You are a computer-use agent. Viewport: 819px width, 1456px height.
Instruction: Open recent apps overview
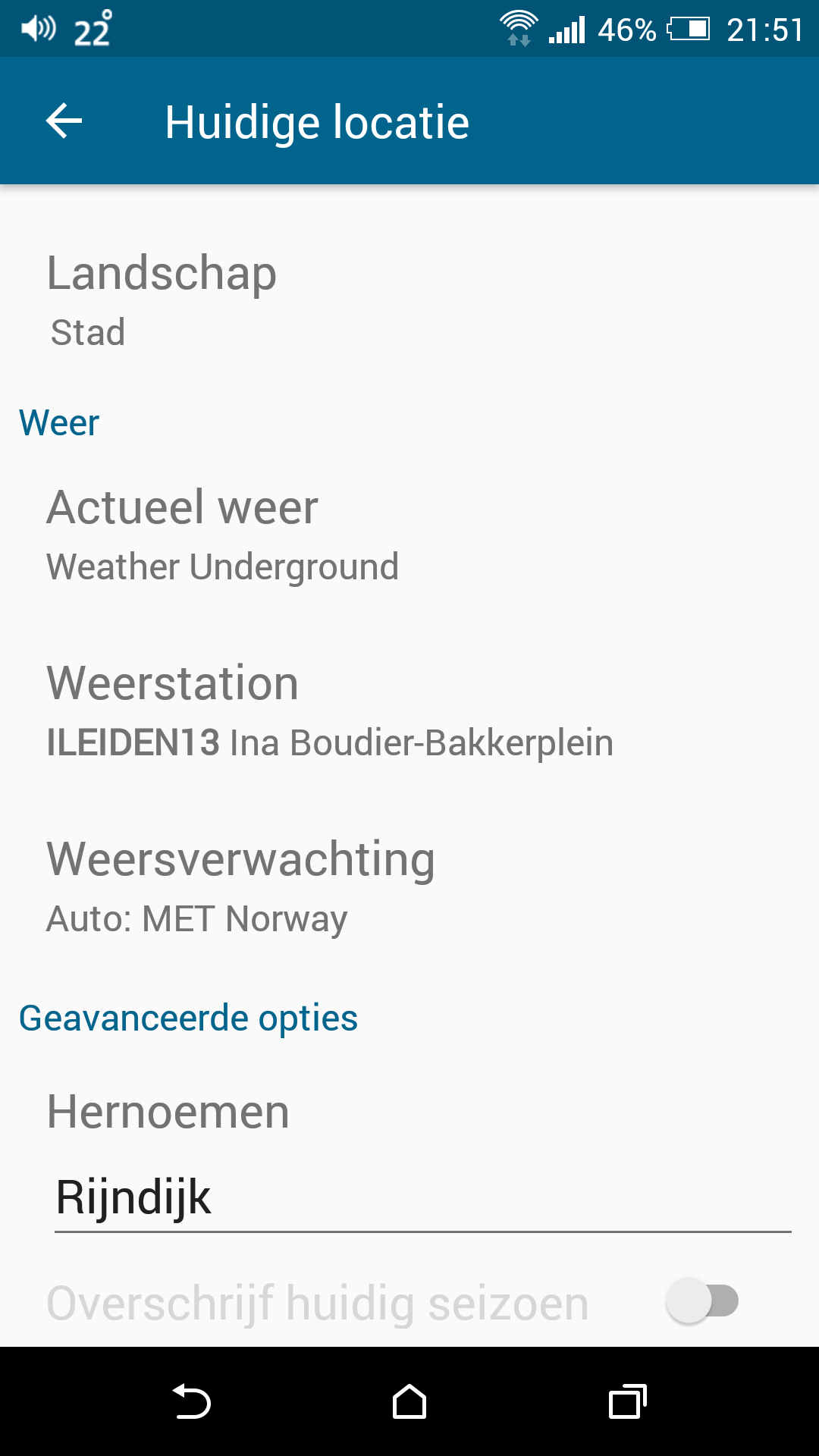coord(628,1401)
